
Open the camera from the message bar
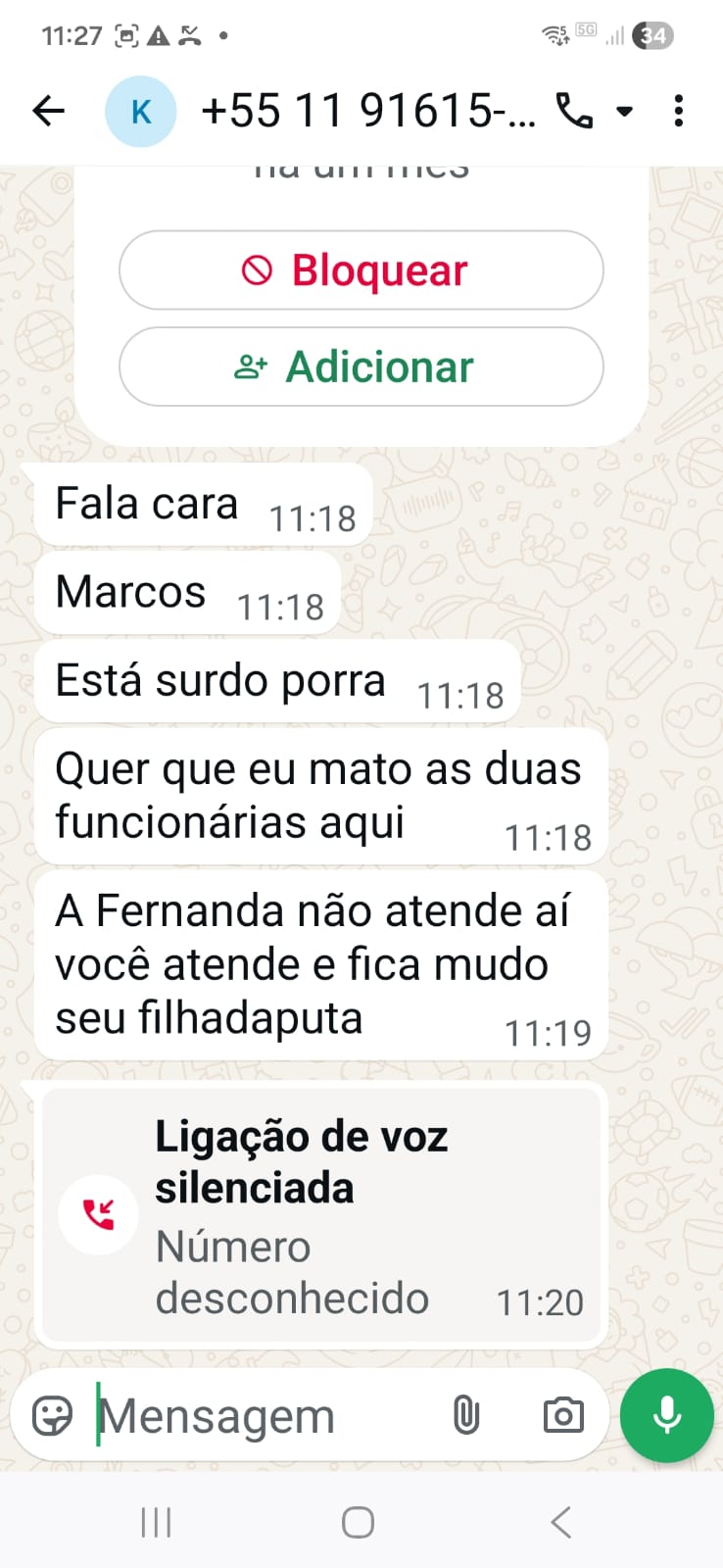563,1416
